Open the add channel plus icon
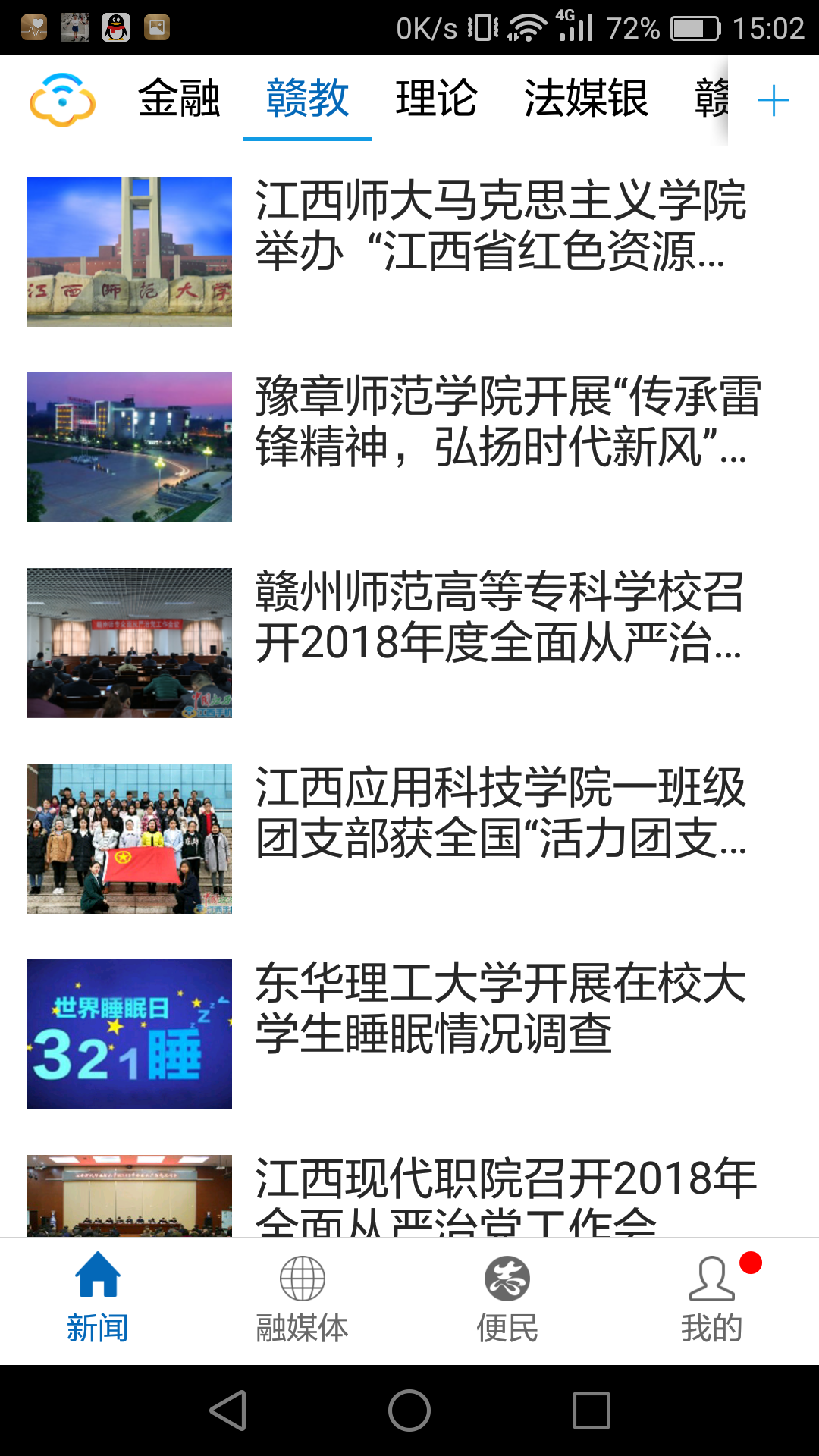819x1456 pixels. pos(773,100)
